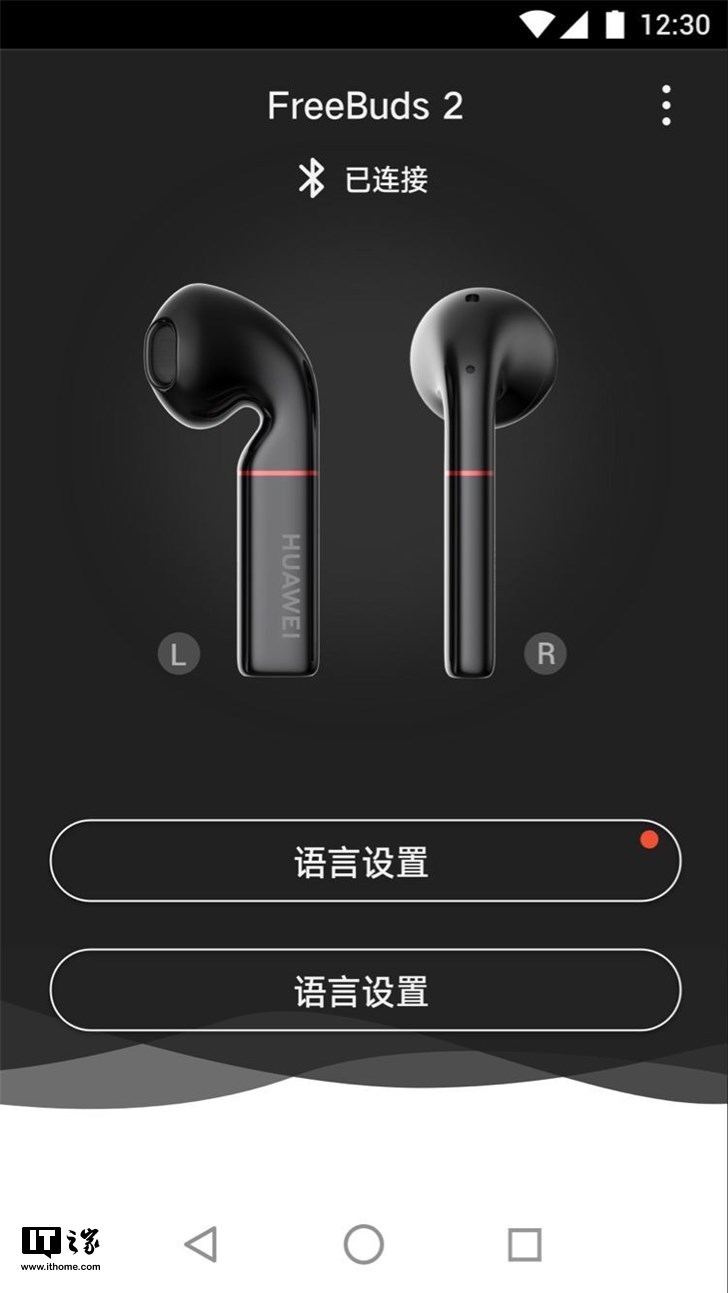Go to the home screen
The height and width of the screenshot is (1293, 728).
pyautogui.click(x=363, y=1244)
